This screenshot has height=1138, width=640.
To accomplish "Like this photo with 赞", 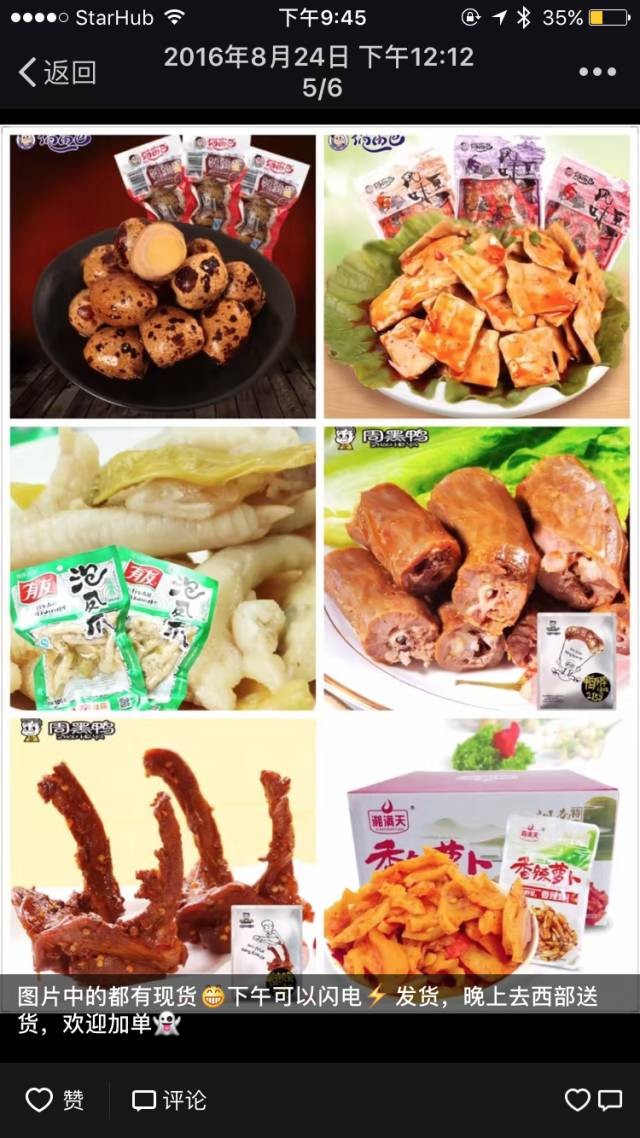I will (x=55, y=1100).
